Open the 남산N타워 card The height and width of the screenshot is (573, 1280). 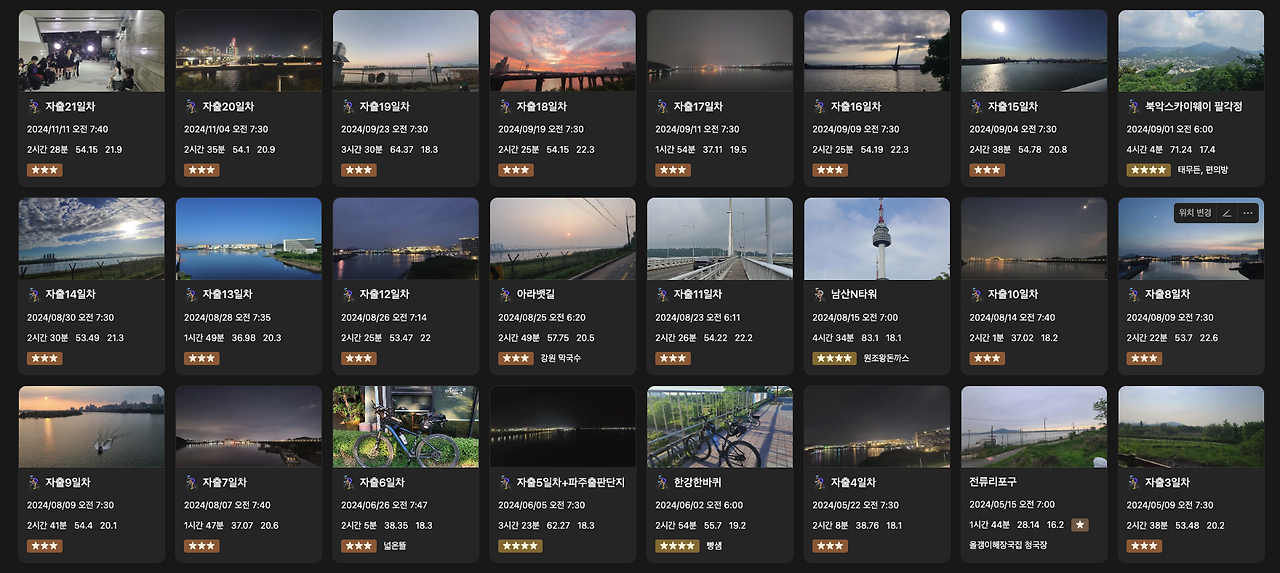(x=877, y=286)
